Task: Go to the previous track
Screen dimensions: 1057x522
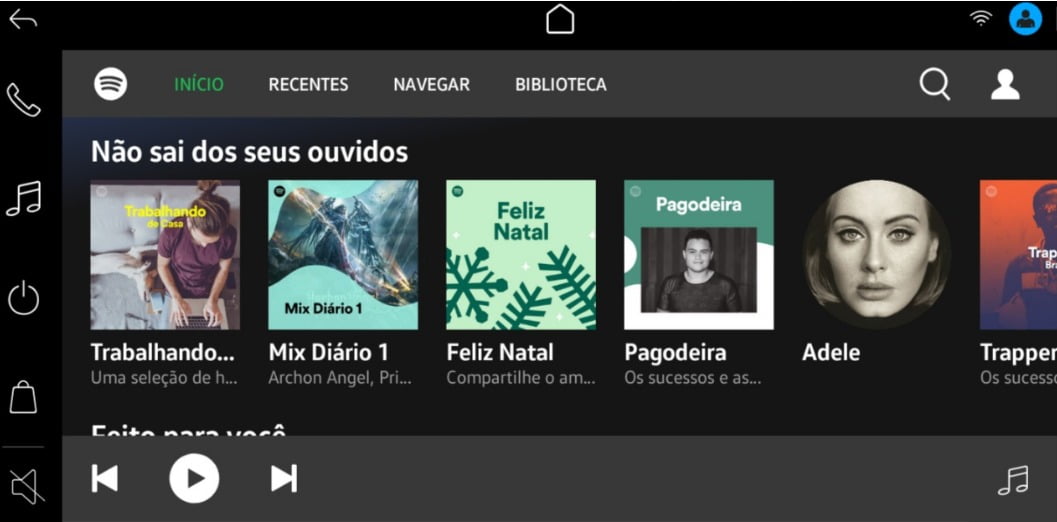Action: [x=105, y=479]
